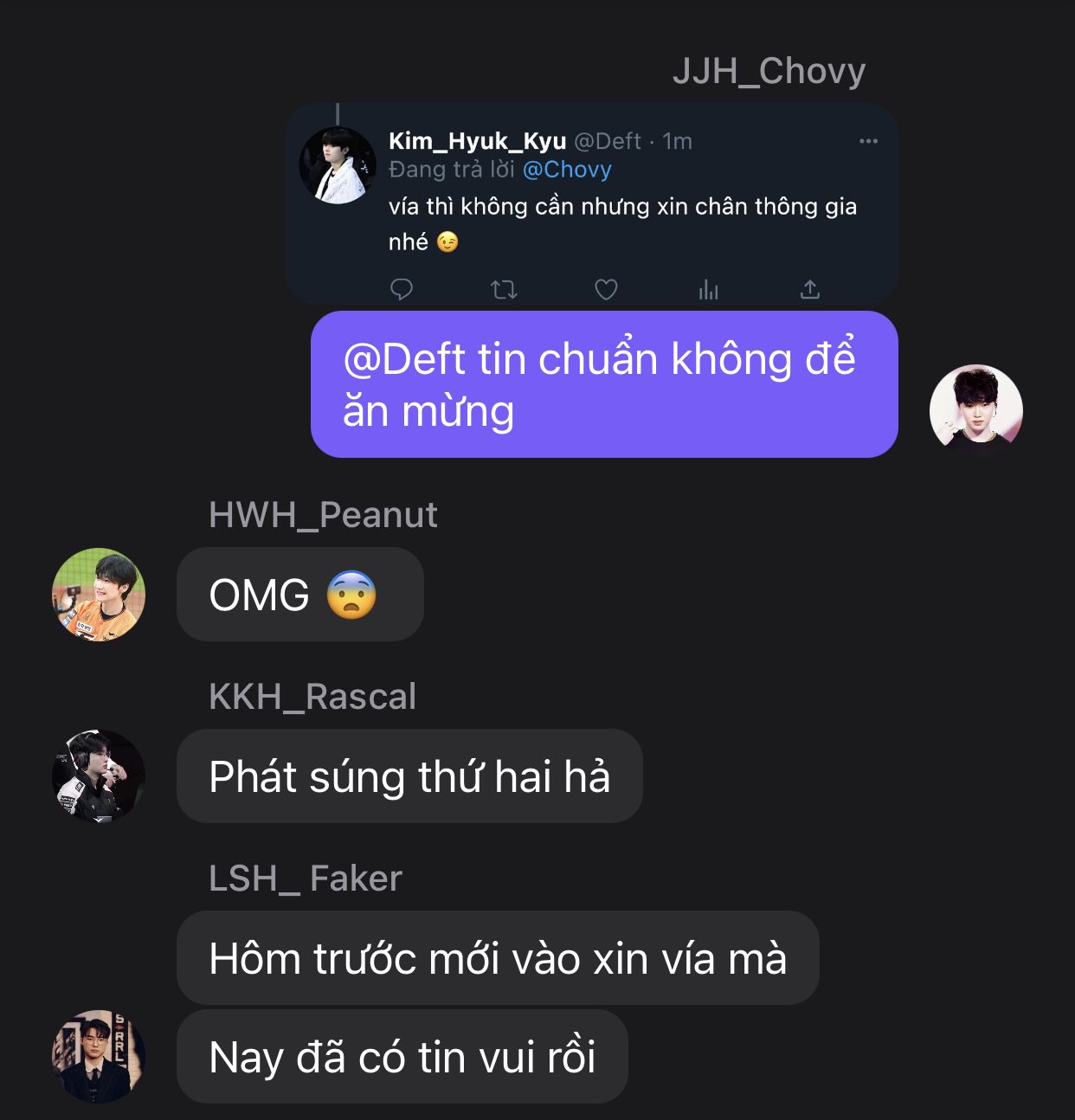
Task: Open the shared tweet screenshot from Kim_Hyuk_Kyu
Action: tap(591, 204)
